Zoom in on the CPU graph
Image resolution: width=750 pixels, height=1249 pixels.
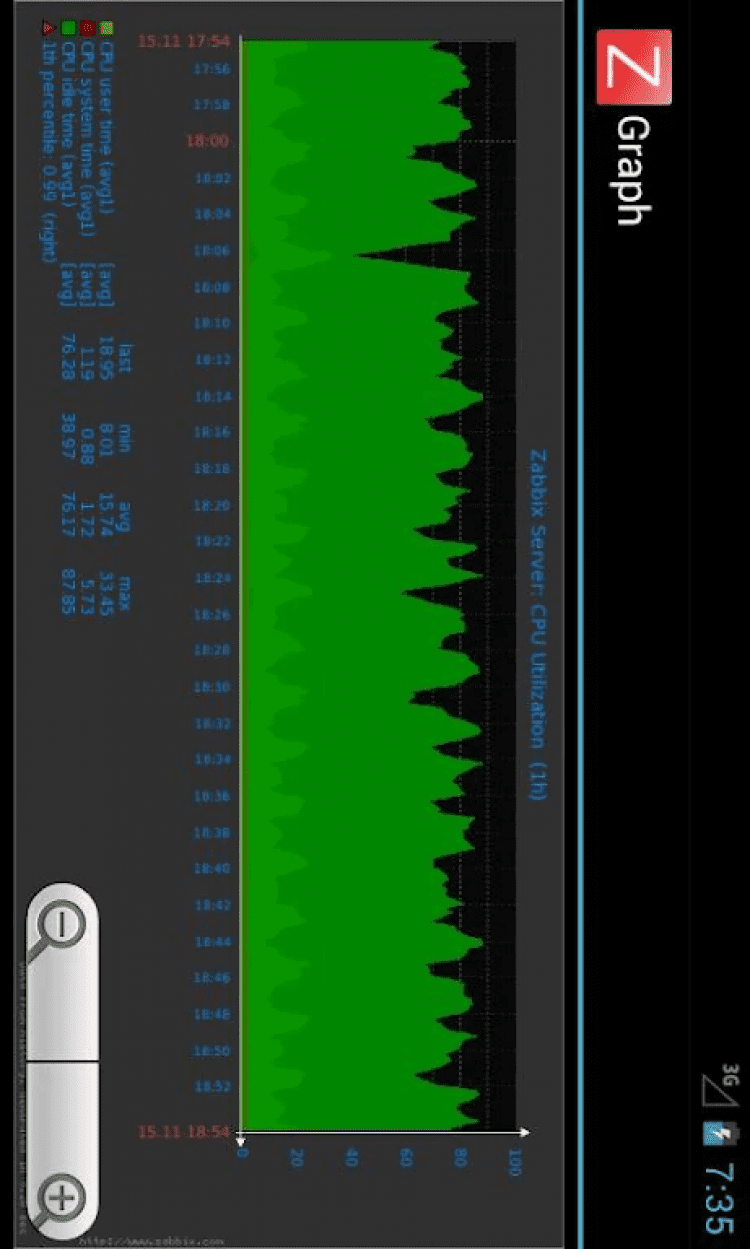coord(62,1197)
